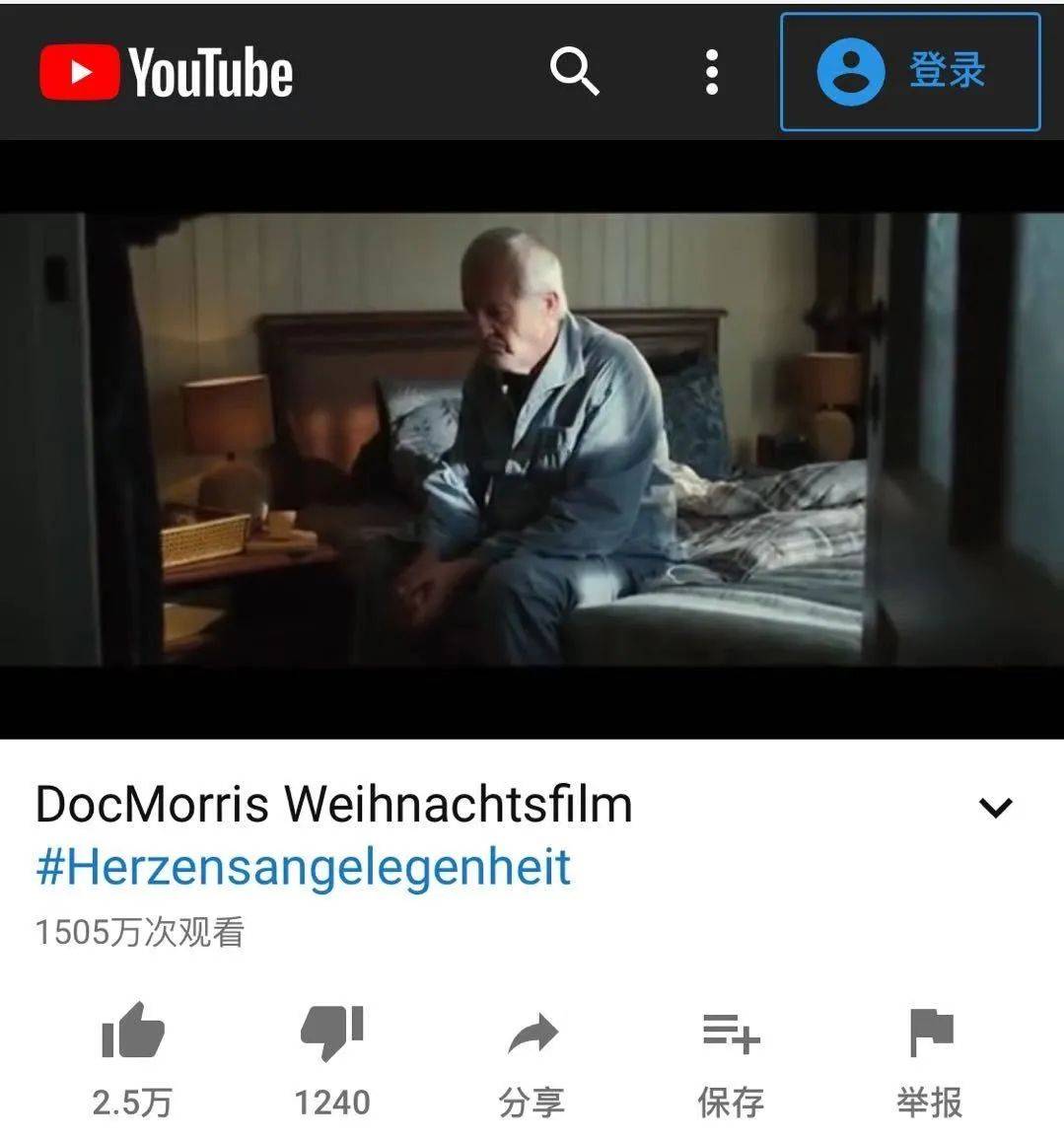Tap the video player to show controls
The height and width of the screenshot is (1141, 1064).
tap(532, 440)
